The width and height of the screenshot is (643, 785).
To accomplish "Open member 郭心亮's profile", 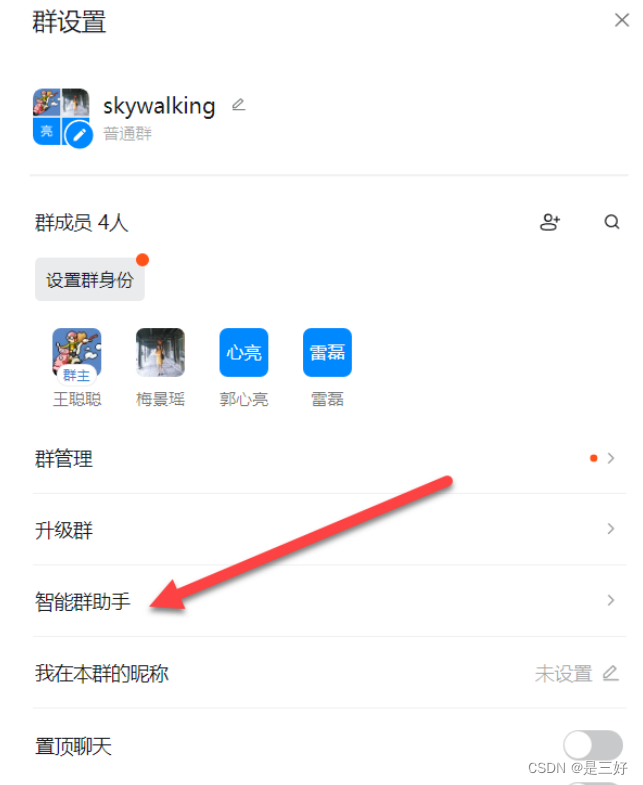I will 244,353.
